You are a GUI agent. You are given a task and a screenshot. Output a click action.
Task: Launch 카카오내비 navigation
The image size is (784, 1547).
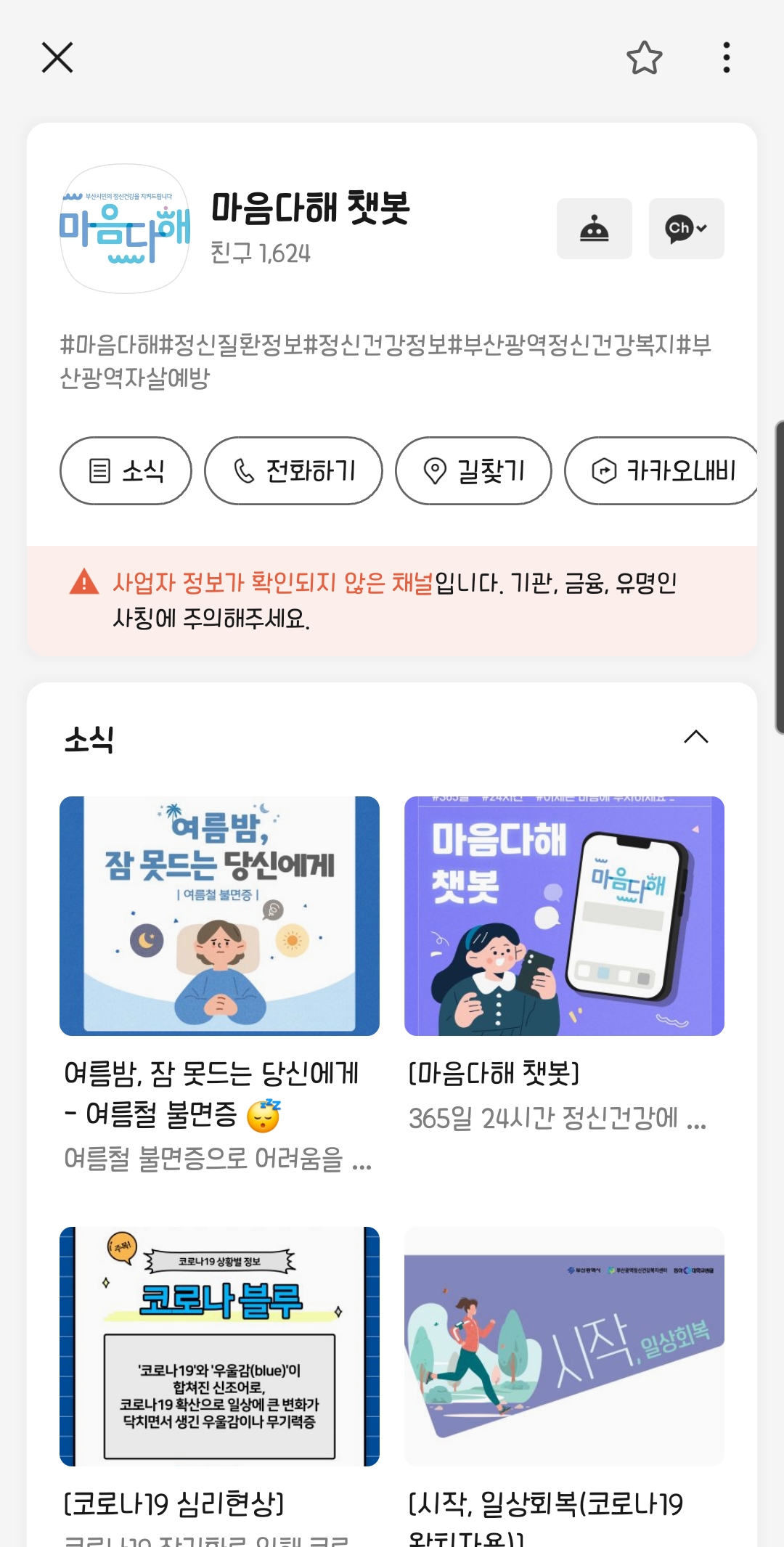(662, 470)
